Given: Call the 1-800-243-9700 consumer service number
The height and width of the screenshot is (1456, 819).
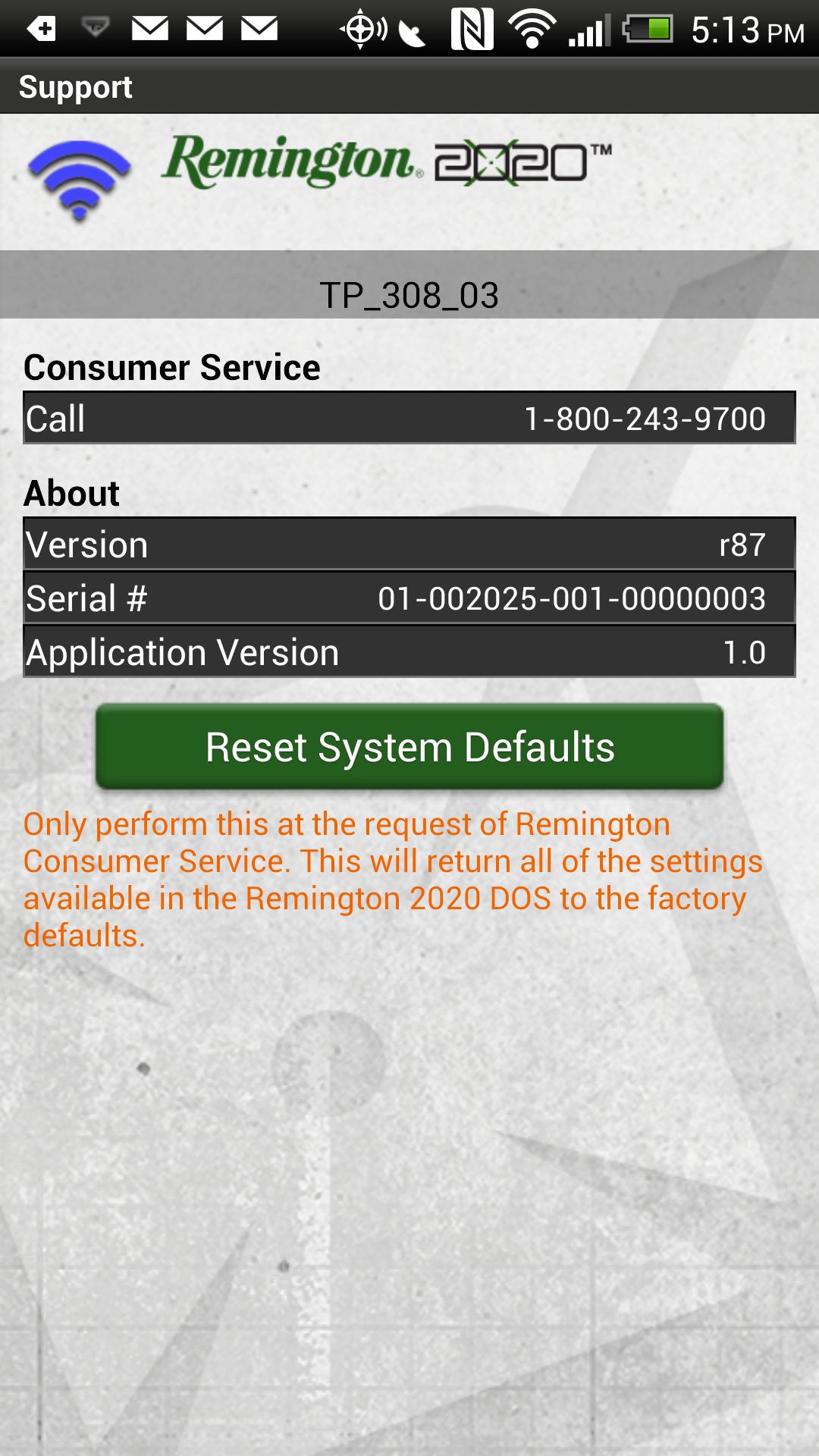Looking at the screenshot, I should (409, 419).
